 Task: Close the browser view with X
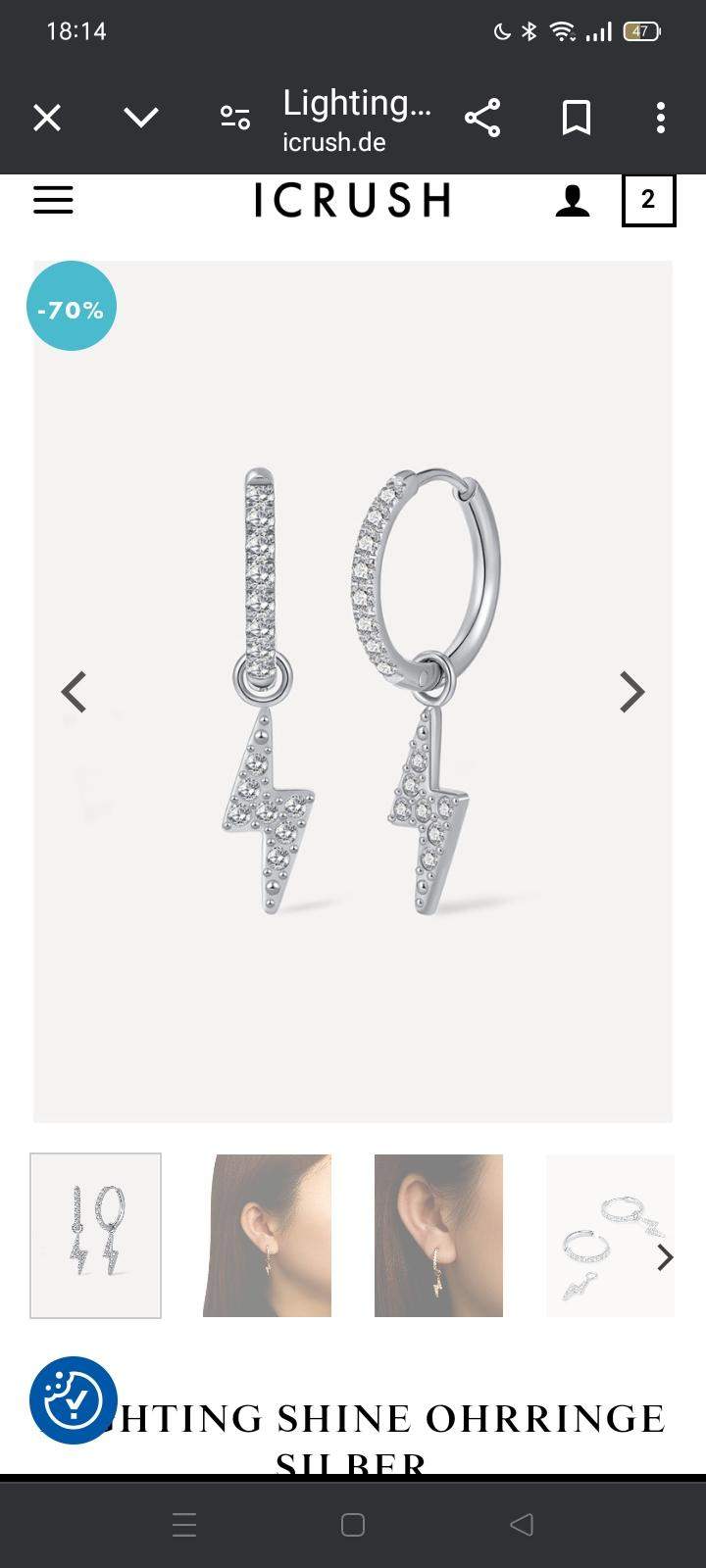(x=46, y=117)
